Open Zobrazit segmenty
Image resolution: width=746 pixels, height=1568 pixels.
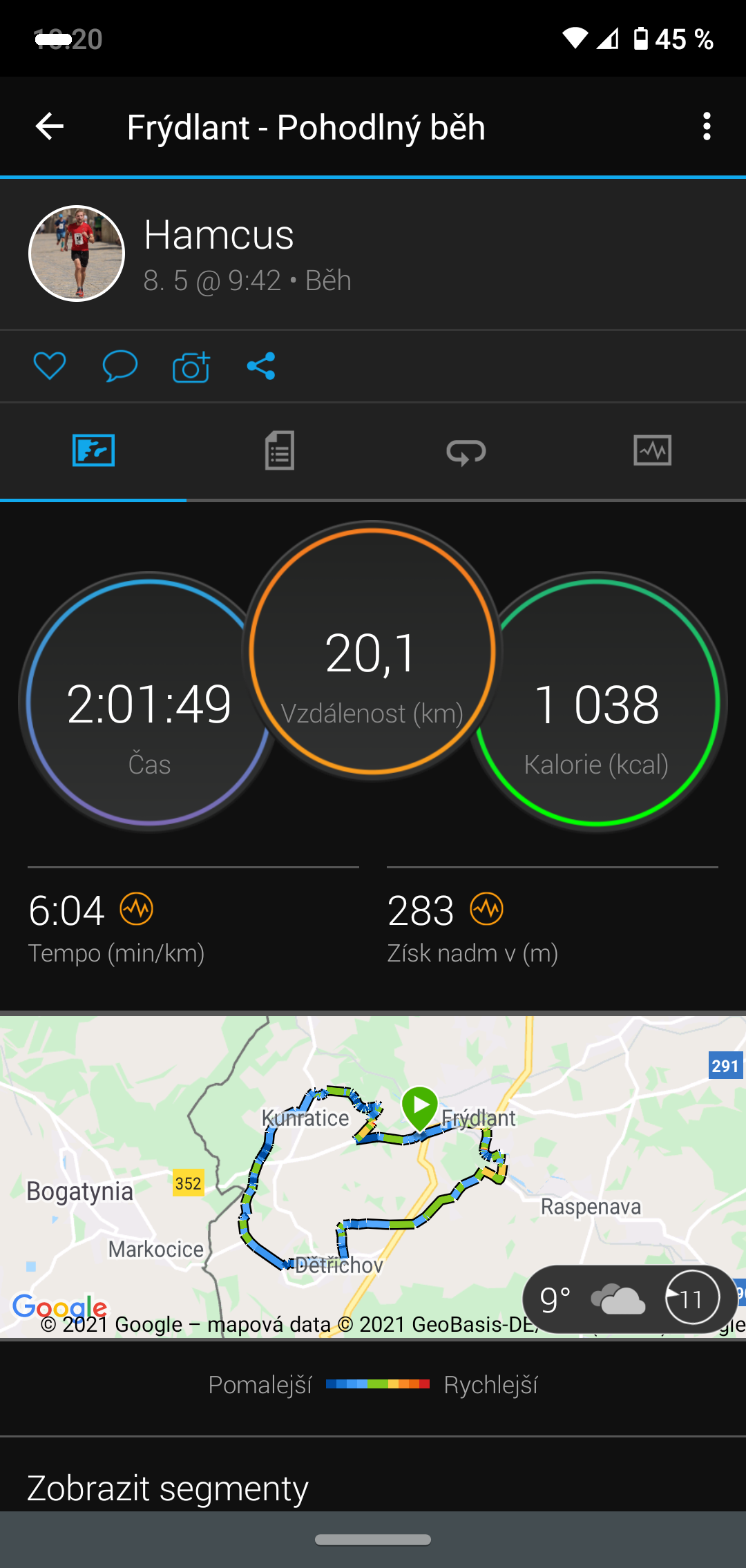167,1489
